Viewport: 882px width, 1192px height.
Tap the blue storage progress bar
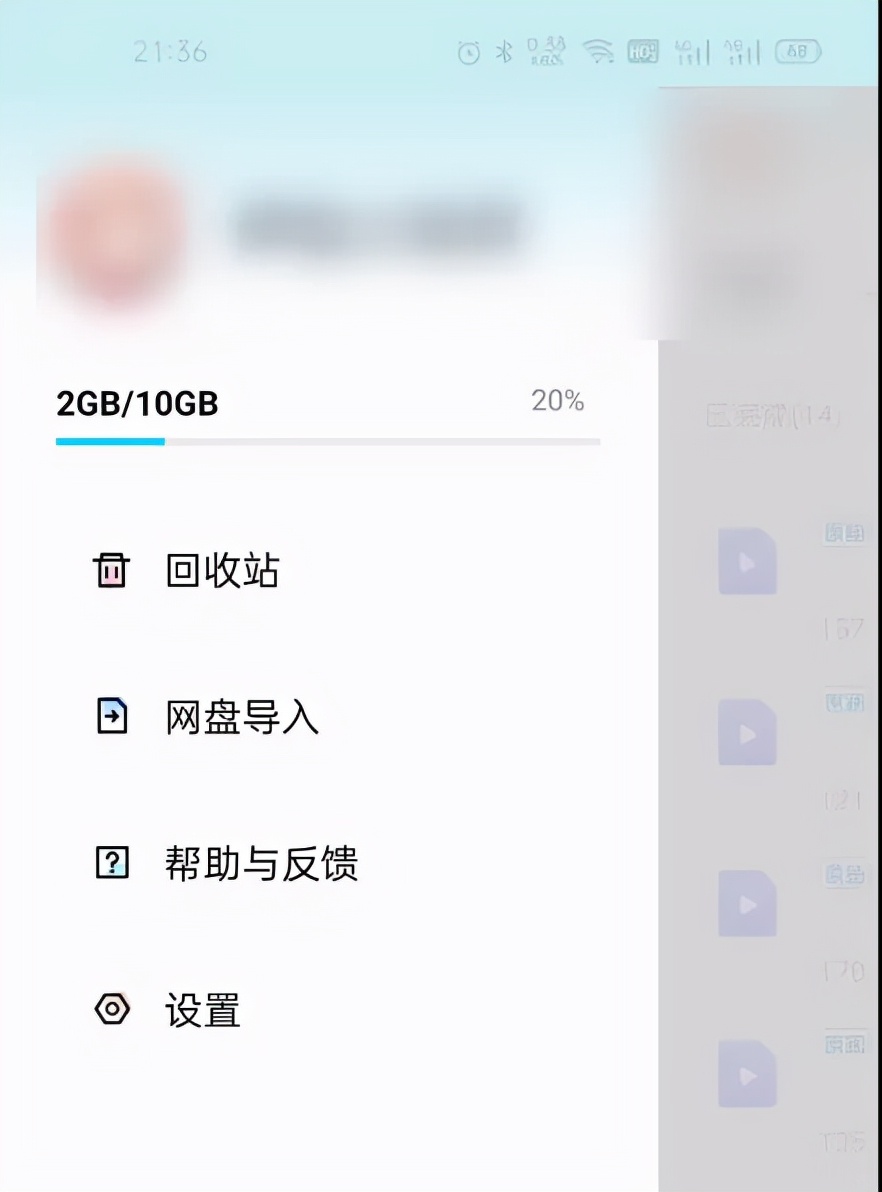(x=110, y=442)
